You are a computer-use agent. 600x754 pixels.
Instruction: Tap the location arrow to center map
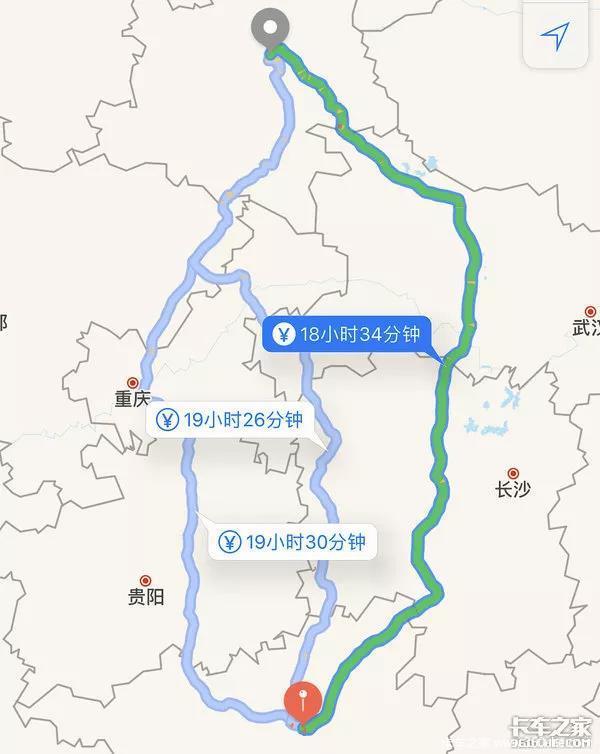click(555, 37)
